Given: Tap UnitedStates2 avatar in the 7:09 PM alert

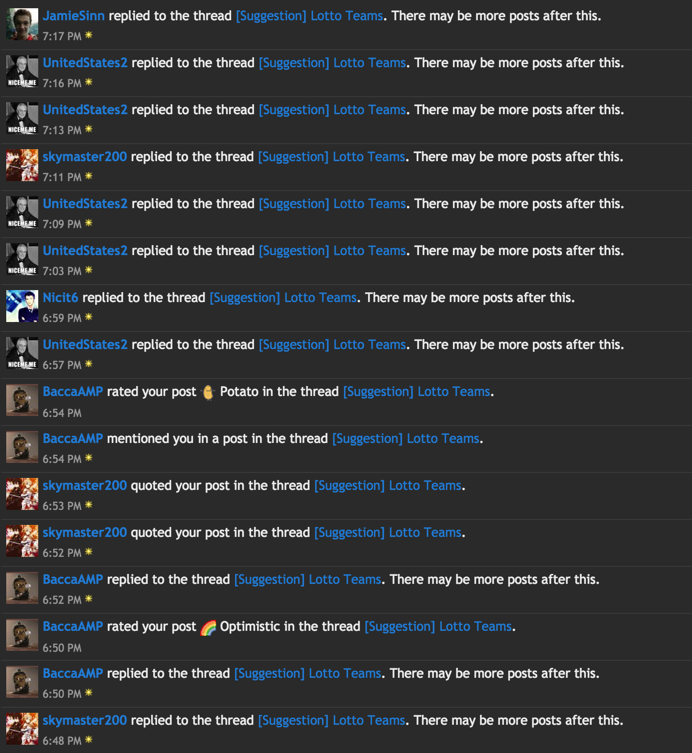Looking at the screenshot, I should [x=22, y=212].
